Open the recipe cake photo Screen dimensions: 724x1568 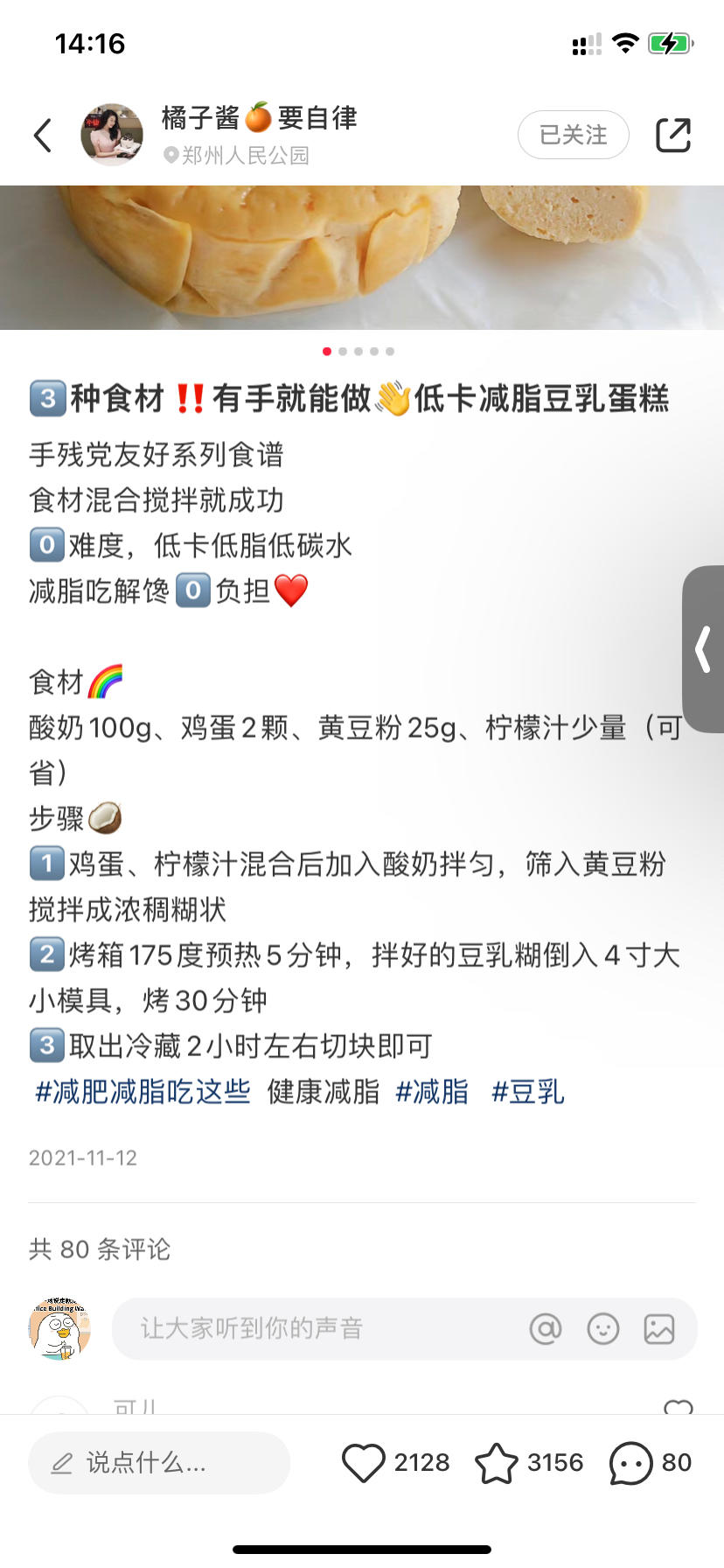(x=362, y=257)
